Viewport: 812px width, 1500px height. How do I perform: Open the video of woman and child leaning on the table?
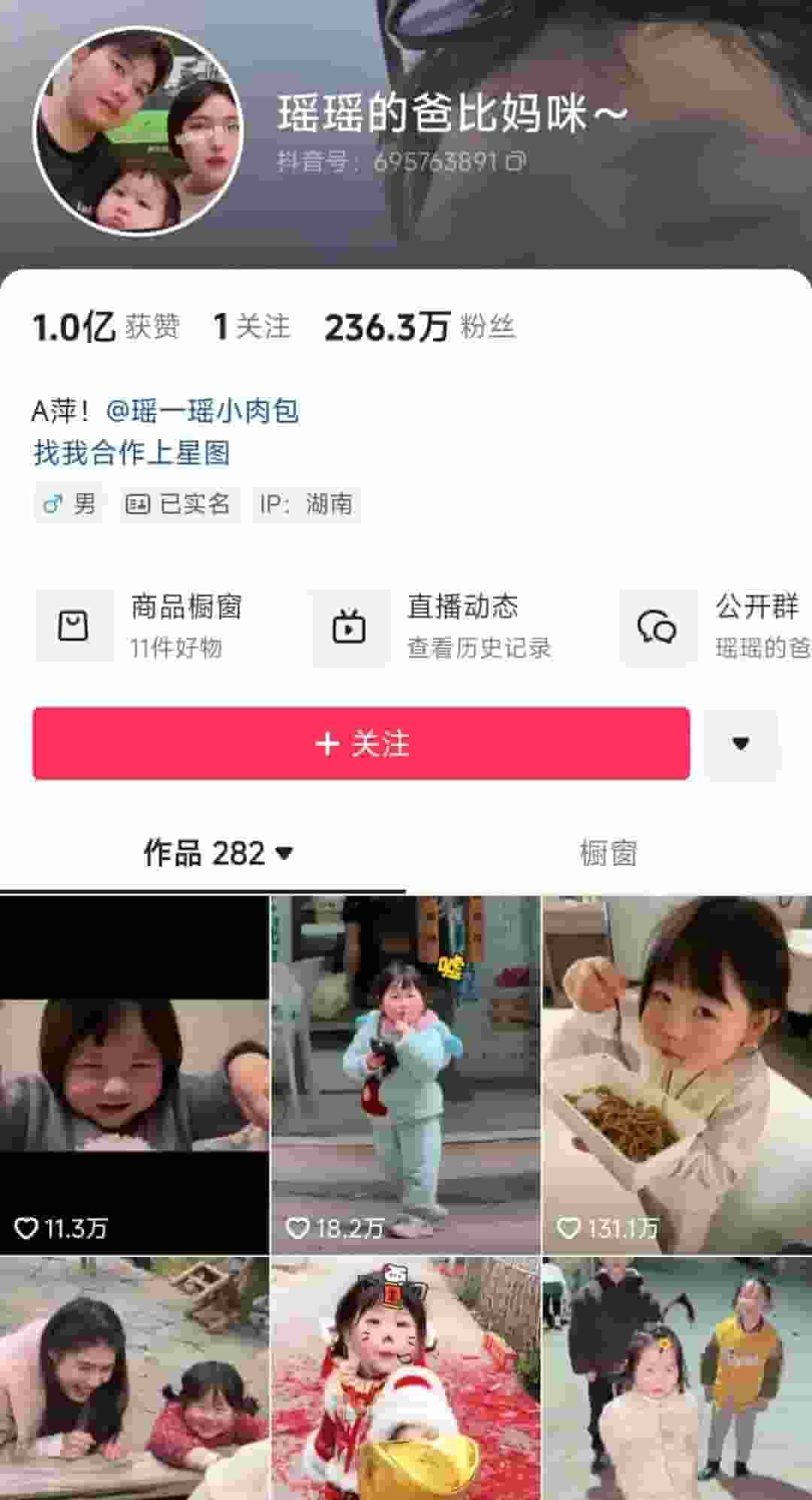[x=134, y=1380]
